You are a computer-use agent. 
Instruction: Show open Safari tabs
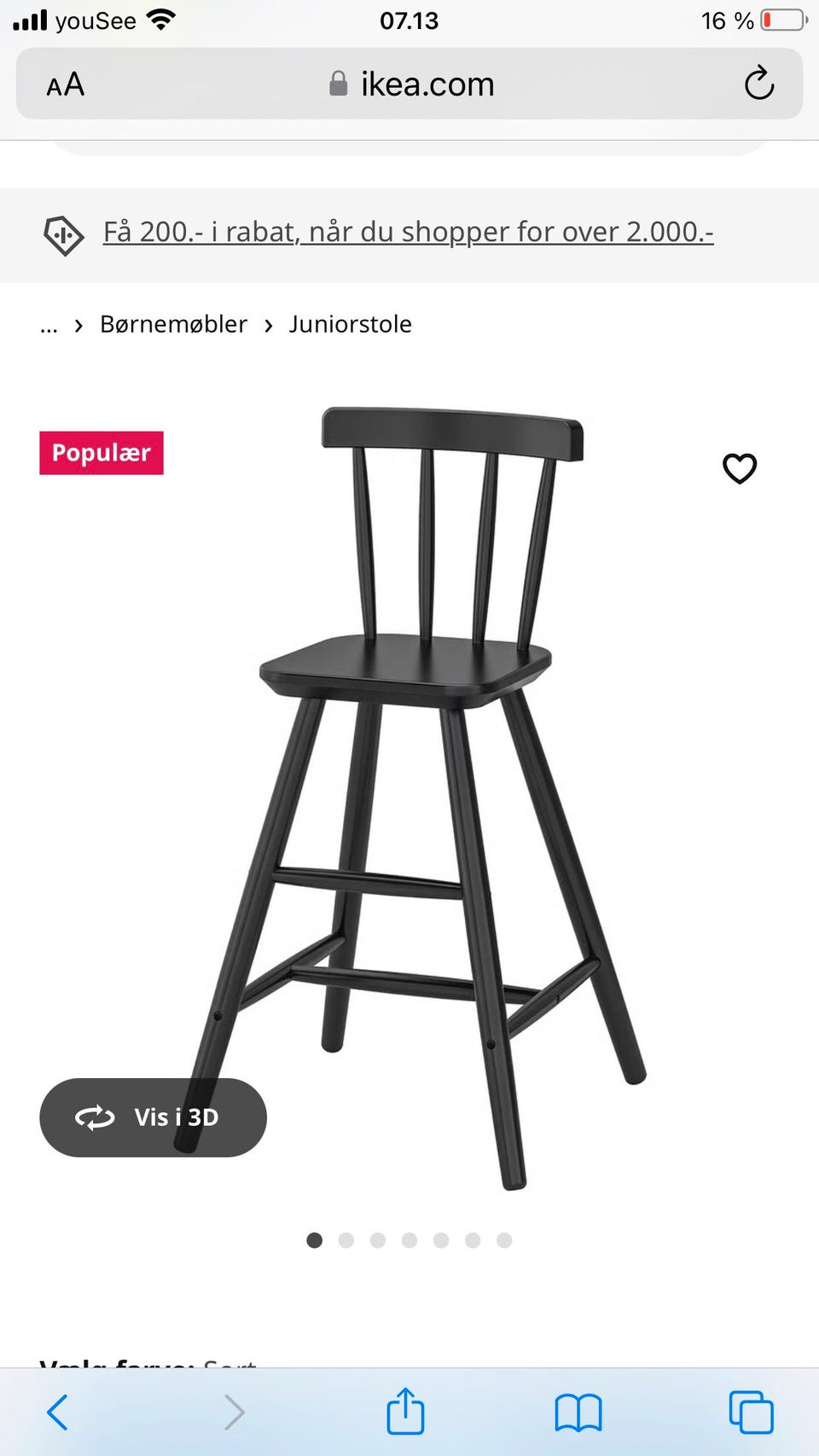(751, 1412)
